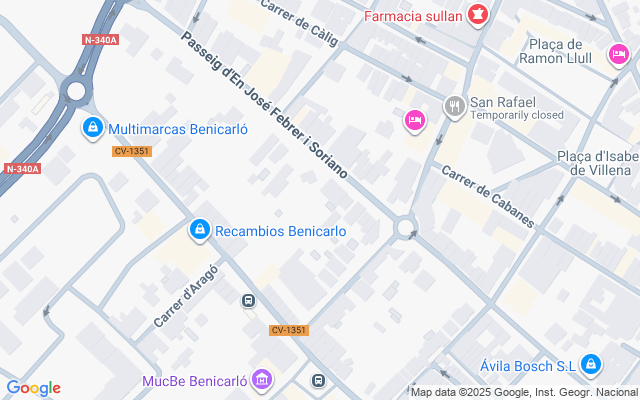Select the bus stop beside MucBe Benicarló
Screen dimensions: 640x400
pyautogui.click(x=318, y=380)
